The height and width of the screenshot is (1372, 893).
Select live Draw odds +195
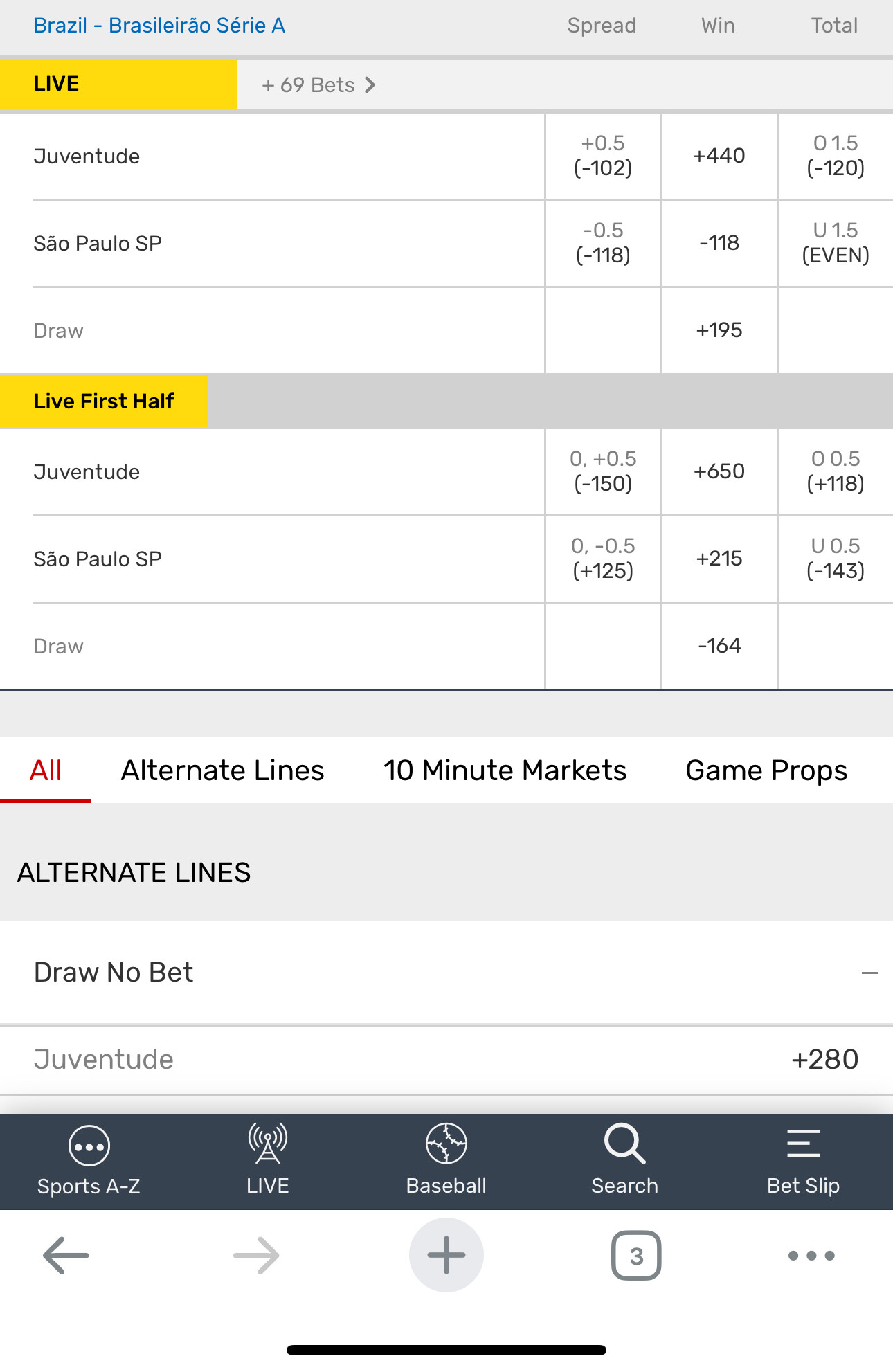719,330
